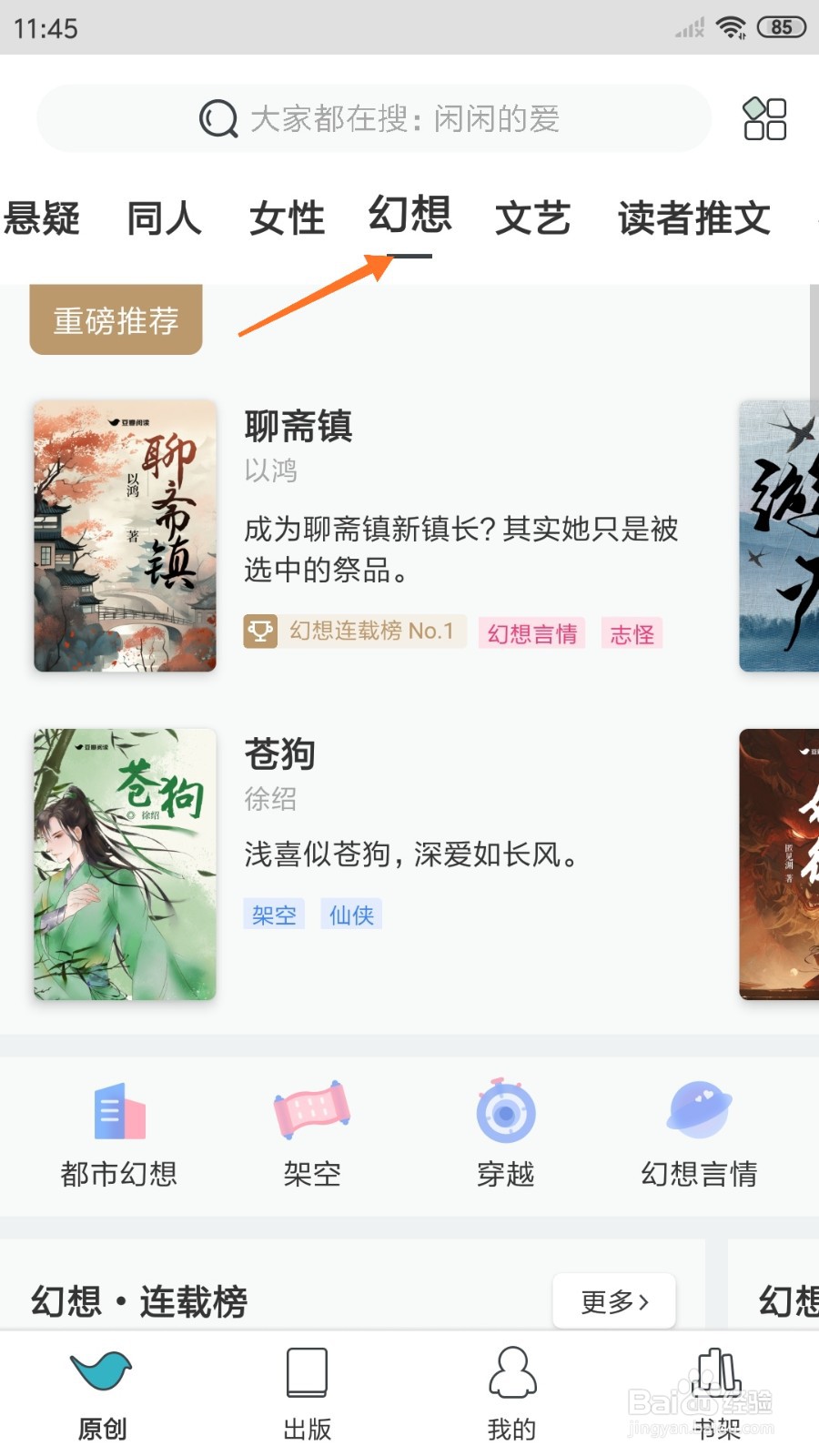Select the 架空 scroll icon
819x1456 pixels.
point(311,1112)
